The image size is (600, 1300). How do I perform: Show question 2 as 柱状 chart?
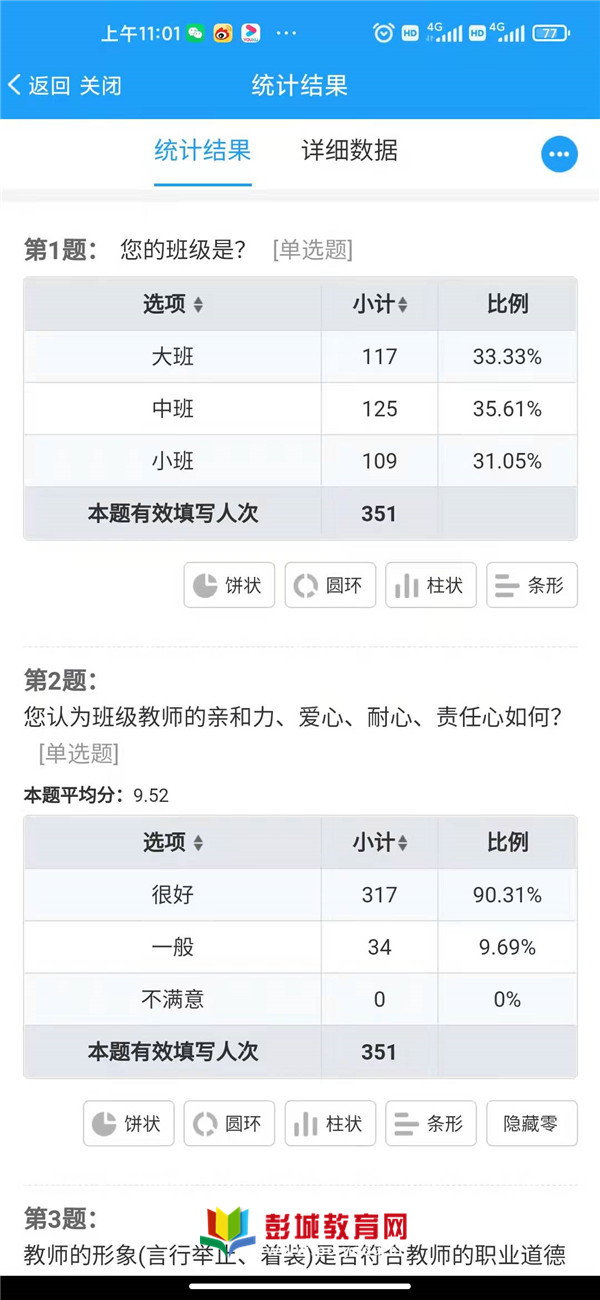330,1124
